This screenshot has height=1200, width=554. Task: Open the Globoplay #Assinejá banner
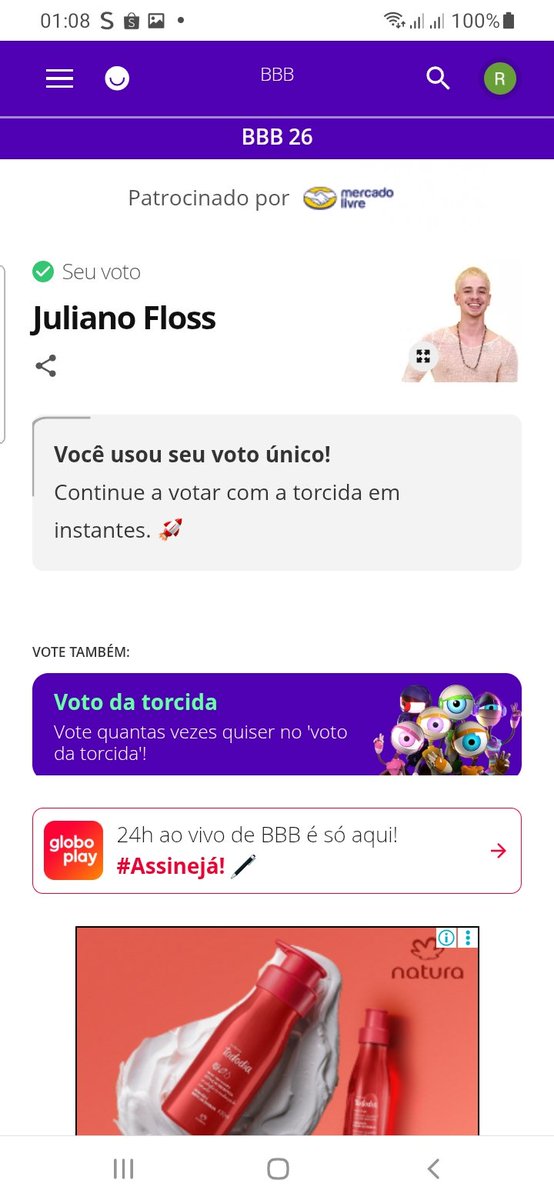277,850
